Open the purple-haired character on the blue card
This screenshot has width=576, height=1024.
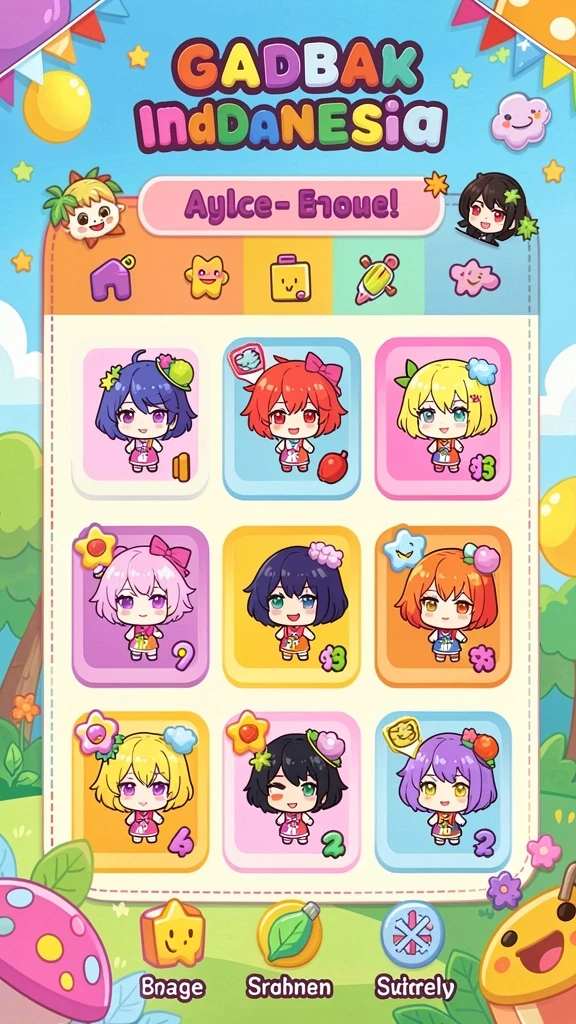(443, 792)
